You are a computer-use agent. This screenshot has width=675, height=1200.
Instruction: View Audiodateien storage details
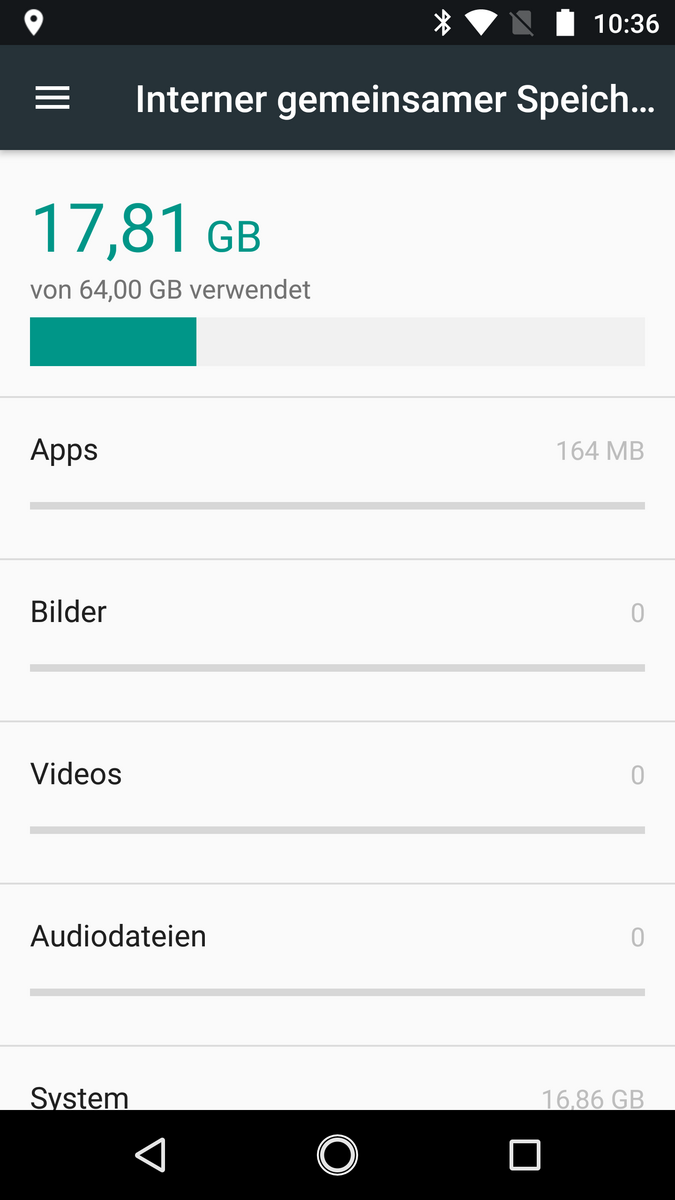(337, 964)
